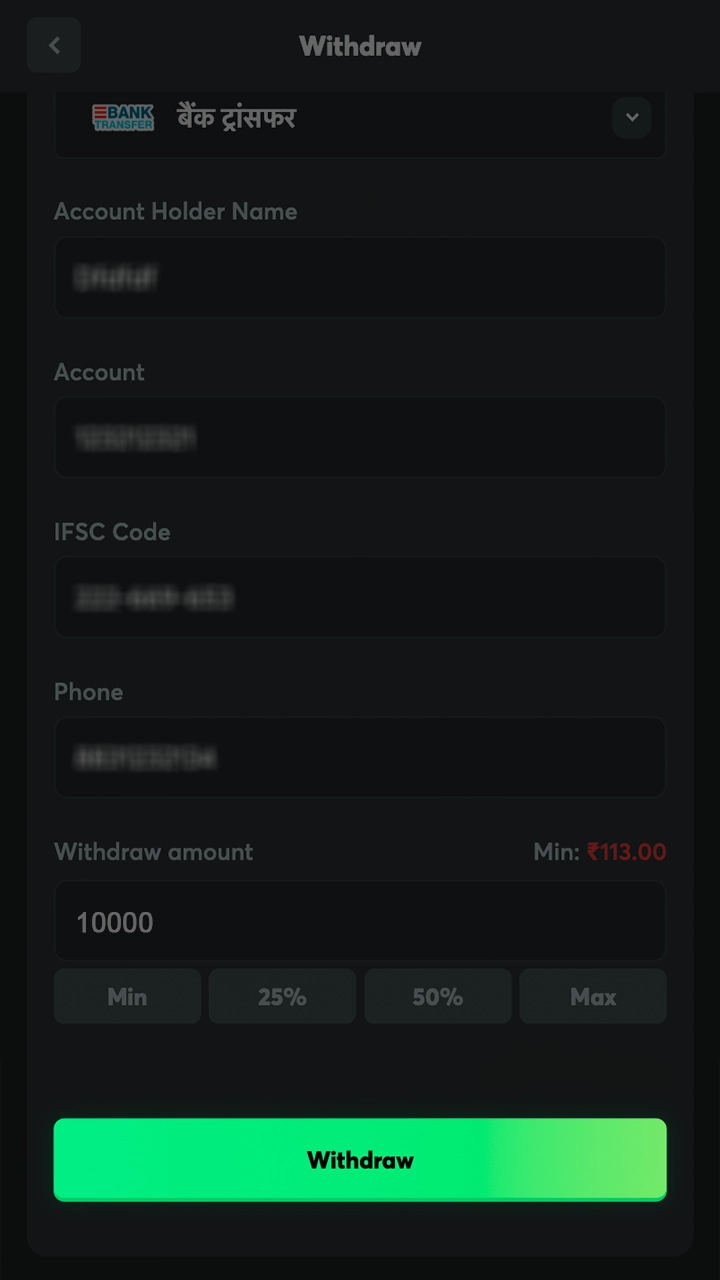720x1280 pixels.
Task: Click the Withdraw amount section label
Action: point(153,851)
